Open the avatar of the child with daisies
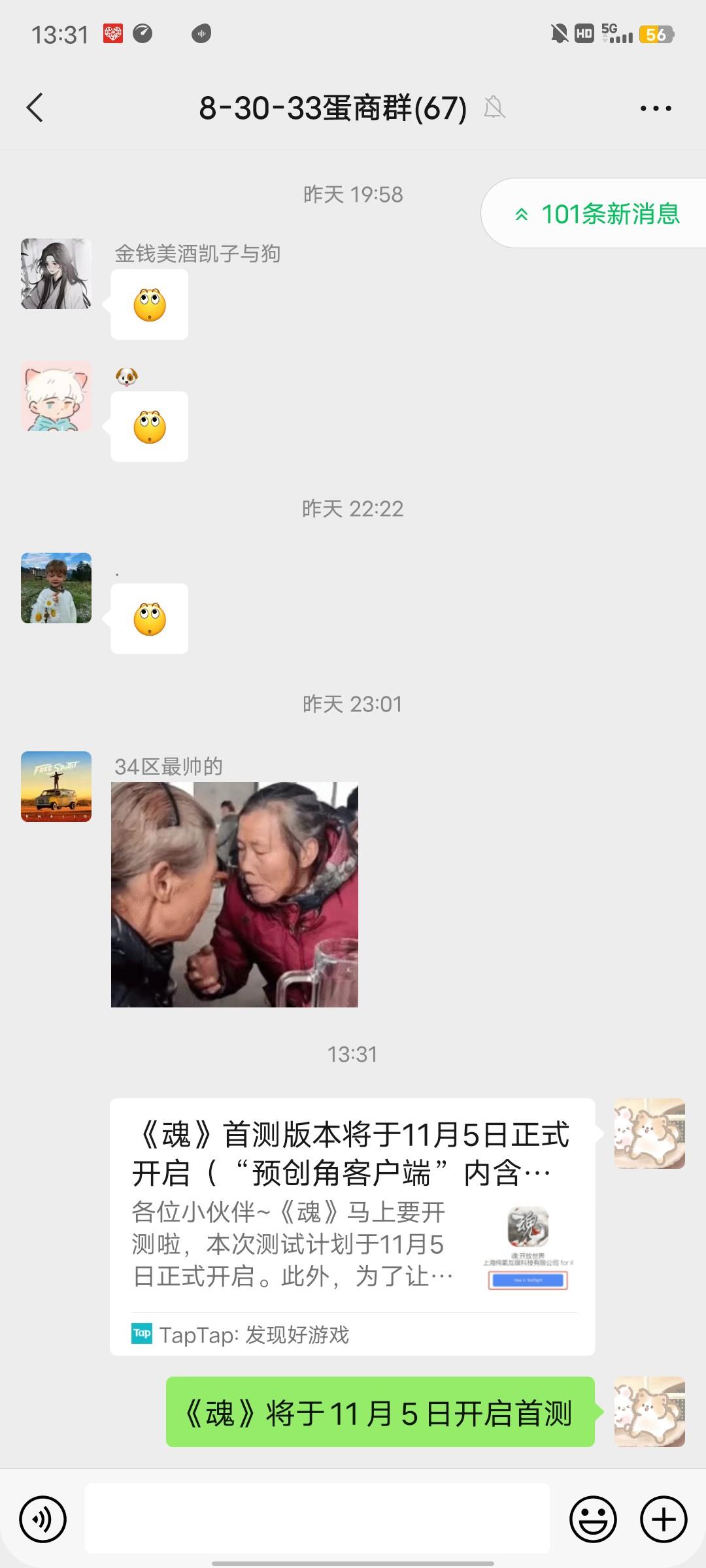 56,588
